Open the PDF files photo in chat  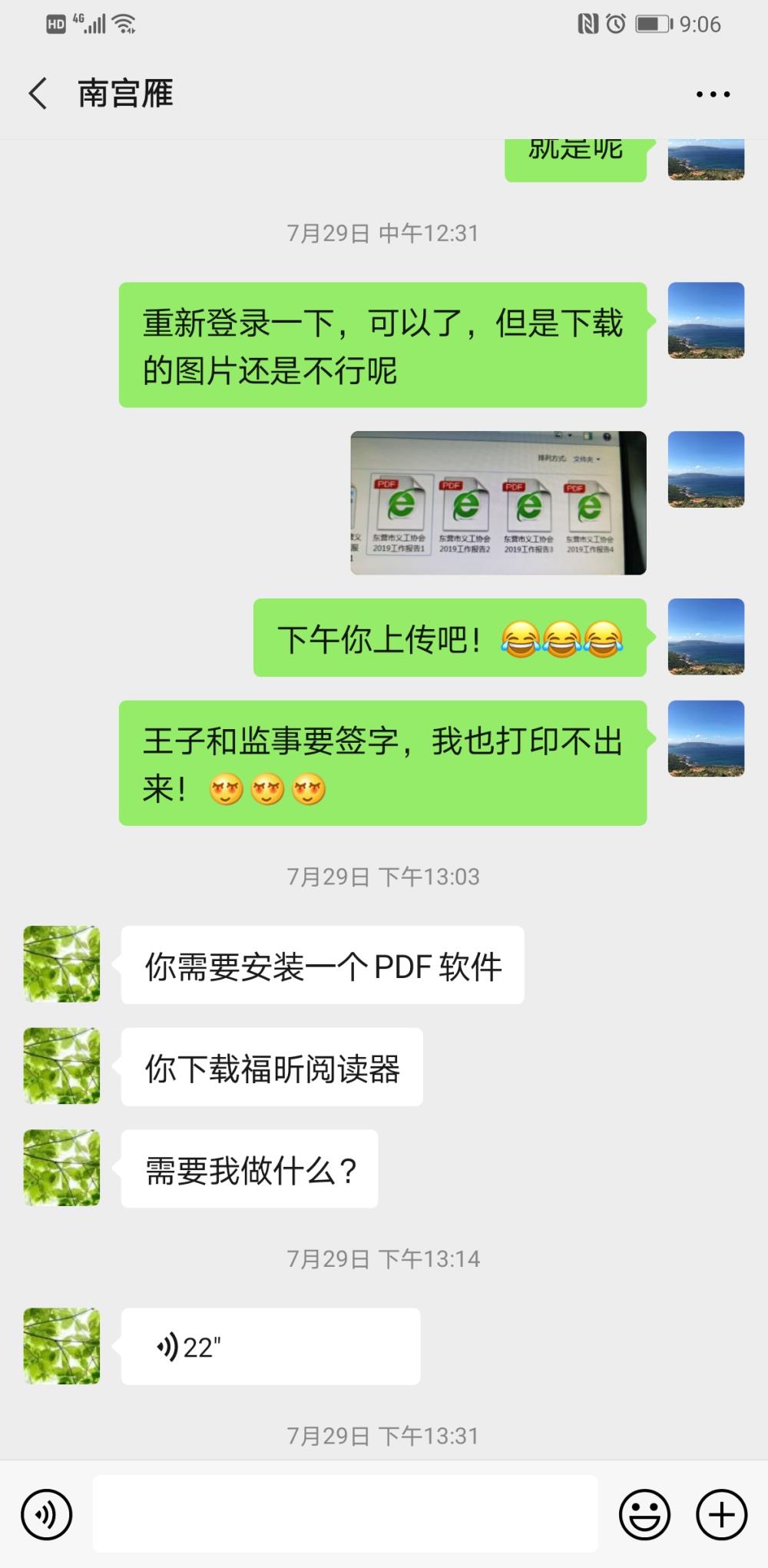[498, 502]
